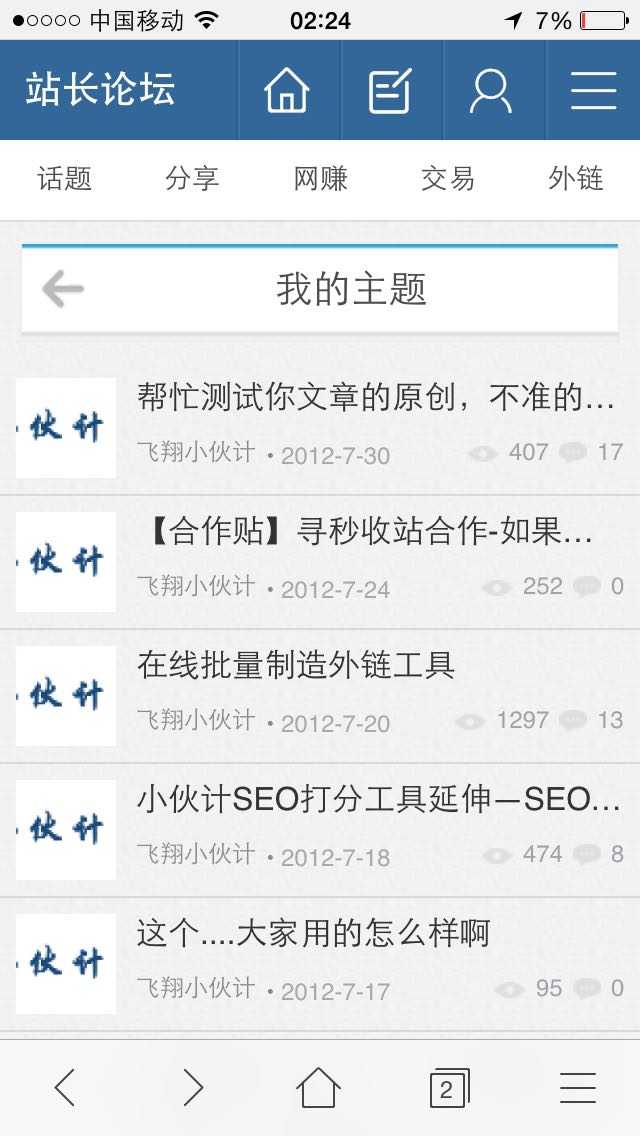
Task: Compose a new post
Action: tap(390, 91)
